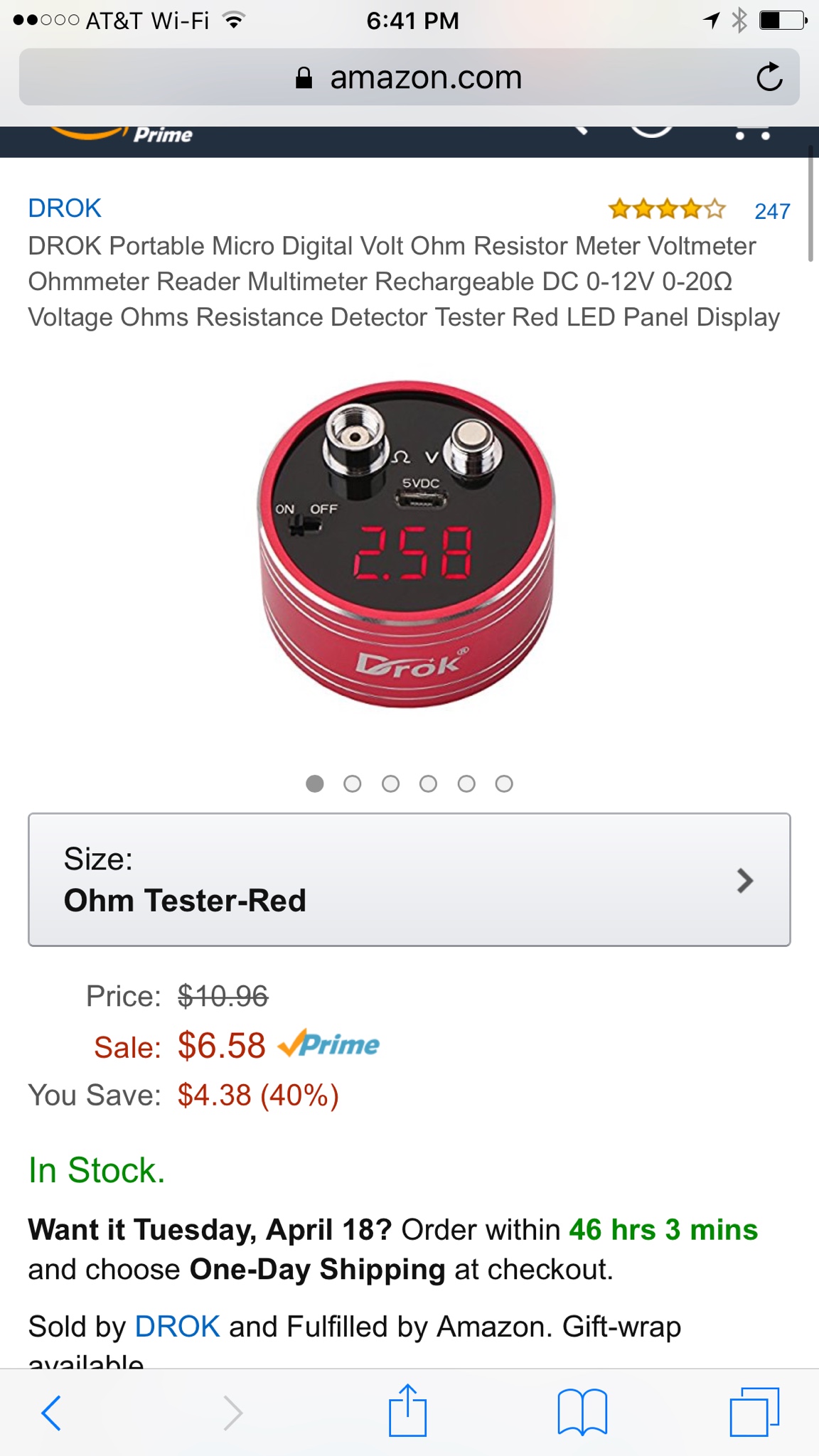Screen dimensions: 819x1456
Task: Show open Safari tabs
Action: 754,1412
